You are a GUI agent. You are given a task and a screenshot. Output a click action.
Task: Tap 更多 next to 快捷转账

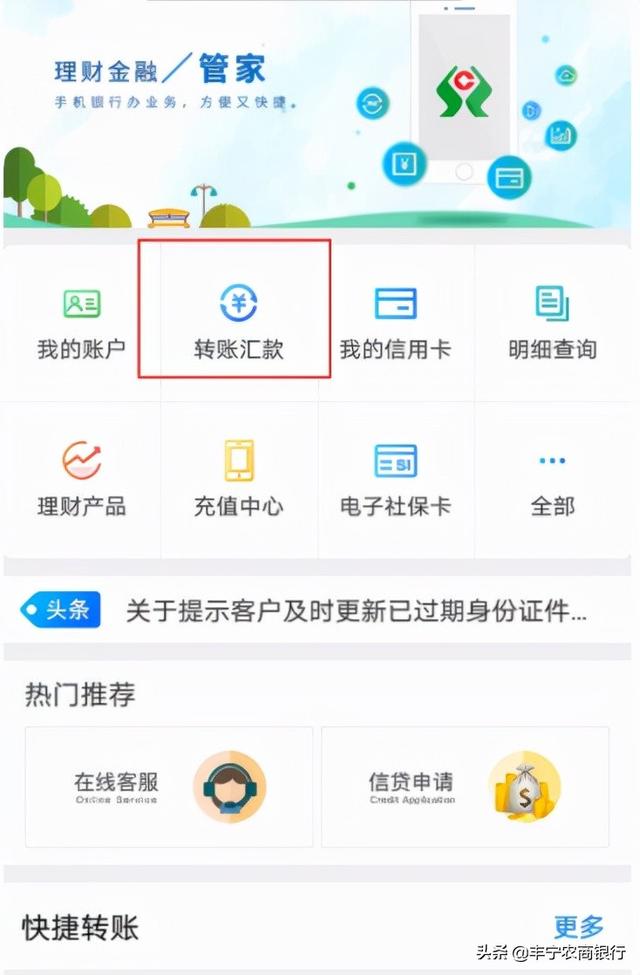click(579, 927)
